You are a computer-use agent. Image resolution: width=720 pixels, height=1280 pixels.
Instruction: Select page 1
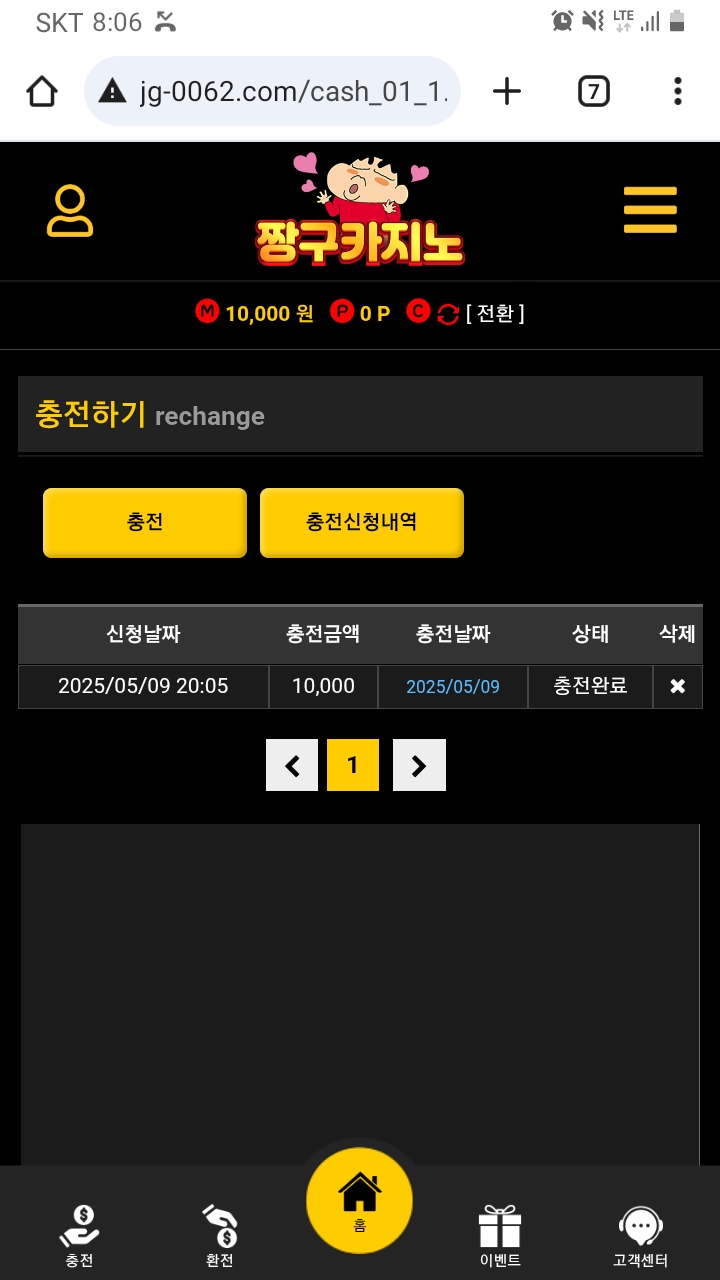[x=352, y=765]
